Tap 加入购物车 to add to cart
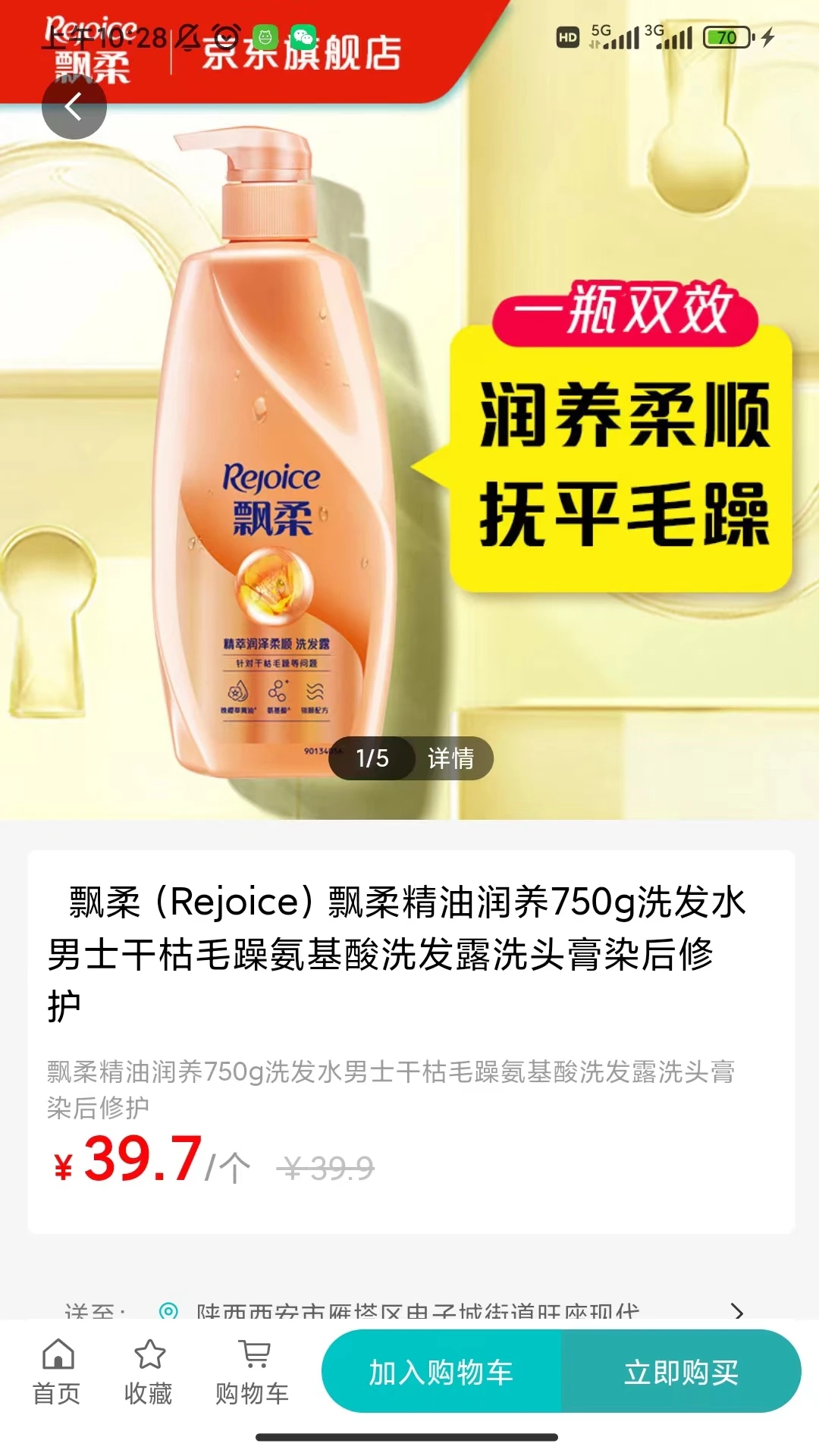819x1456 pixels. (441, 1372)
